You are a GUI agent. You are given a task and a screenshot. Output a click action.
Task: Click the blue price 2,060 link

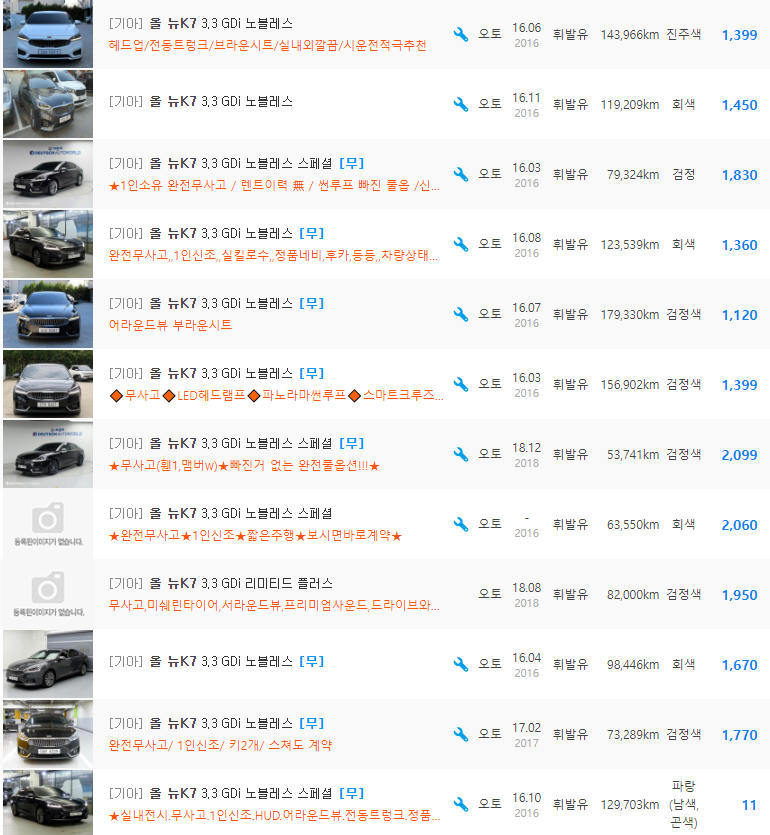[x=739, y=524]
